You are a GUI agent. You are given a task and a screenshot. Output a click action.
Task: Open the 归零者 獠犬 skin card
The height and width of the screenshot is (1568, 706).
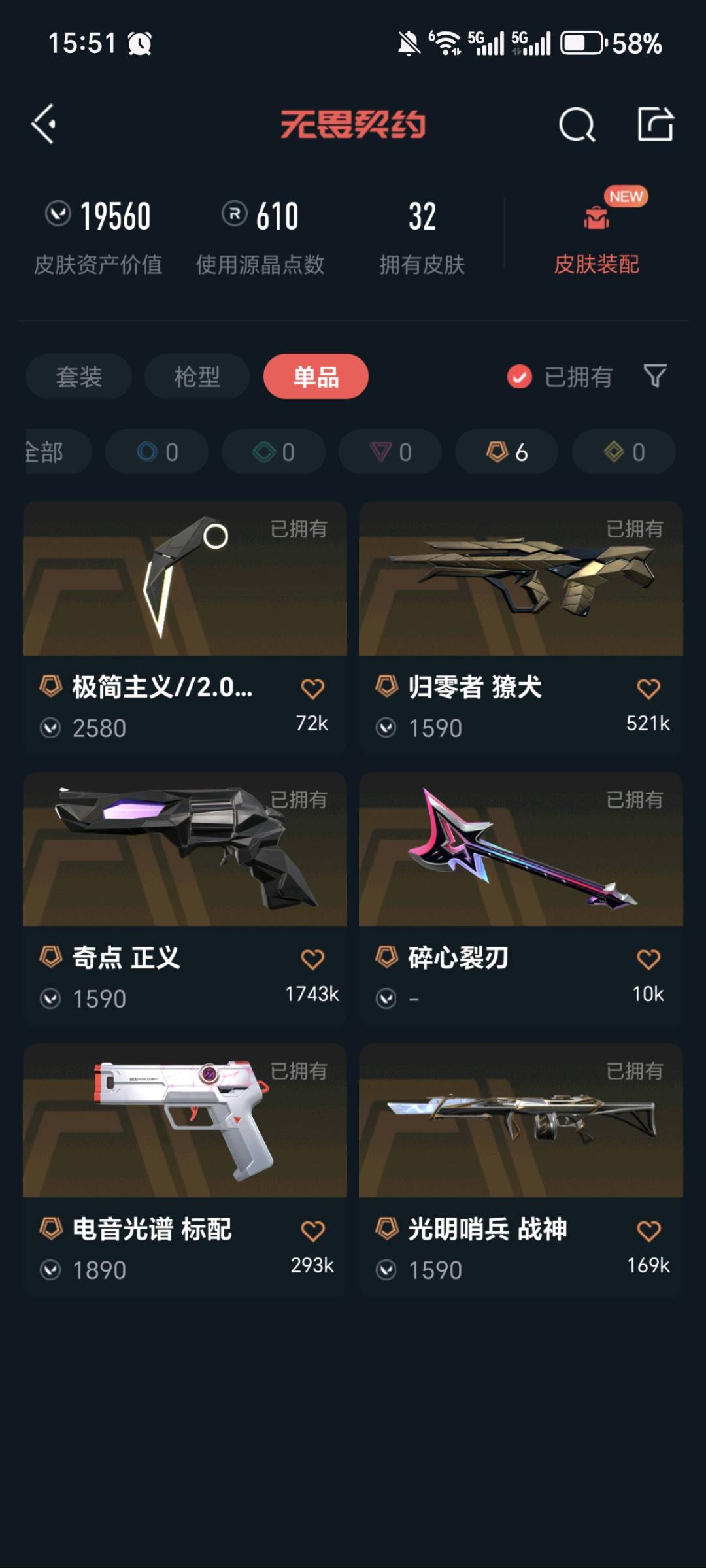(521, 628)
